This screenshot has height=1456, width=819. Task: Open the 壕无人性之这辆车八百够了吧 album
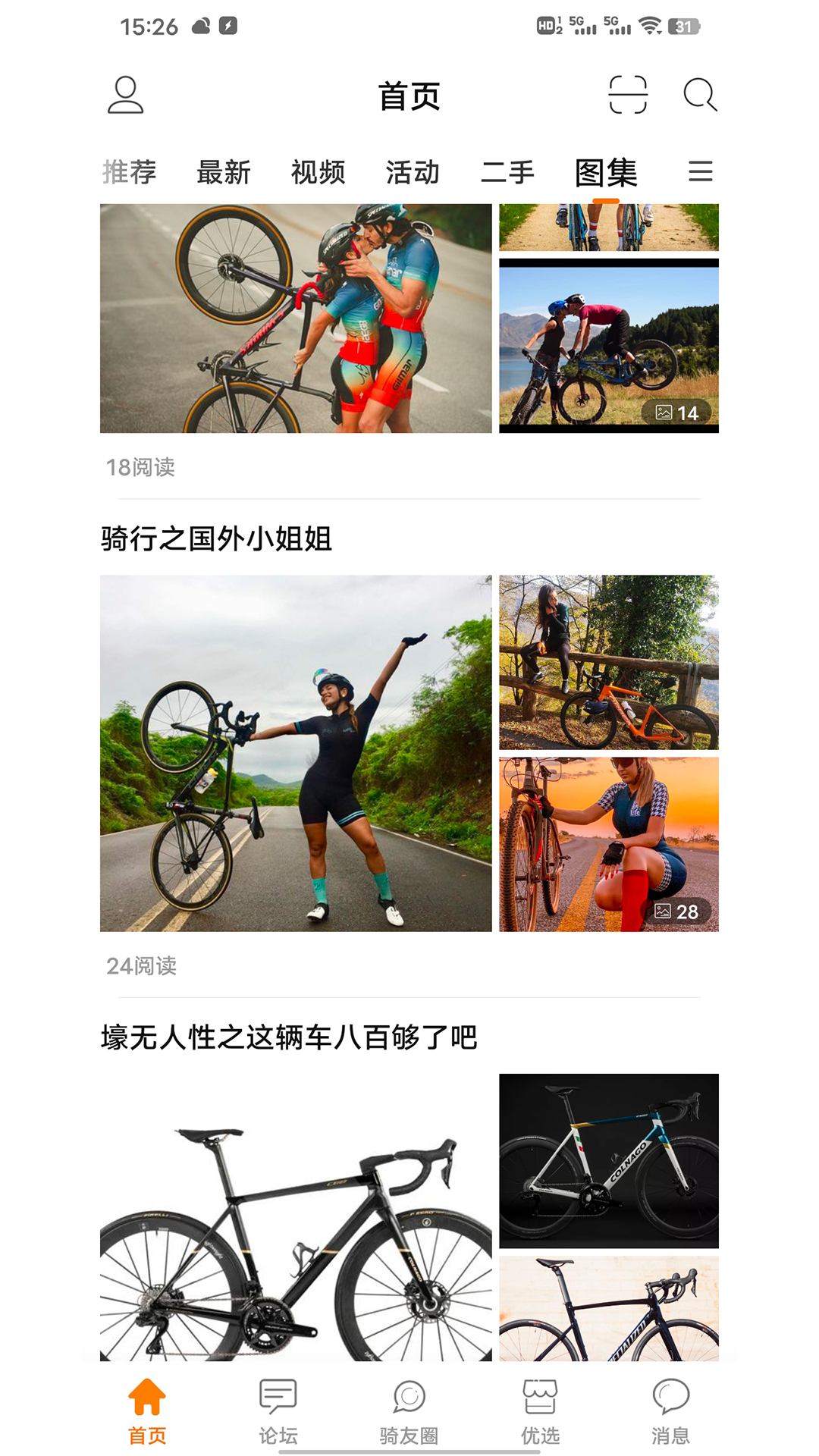coord(289,1037)
